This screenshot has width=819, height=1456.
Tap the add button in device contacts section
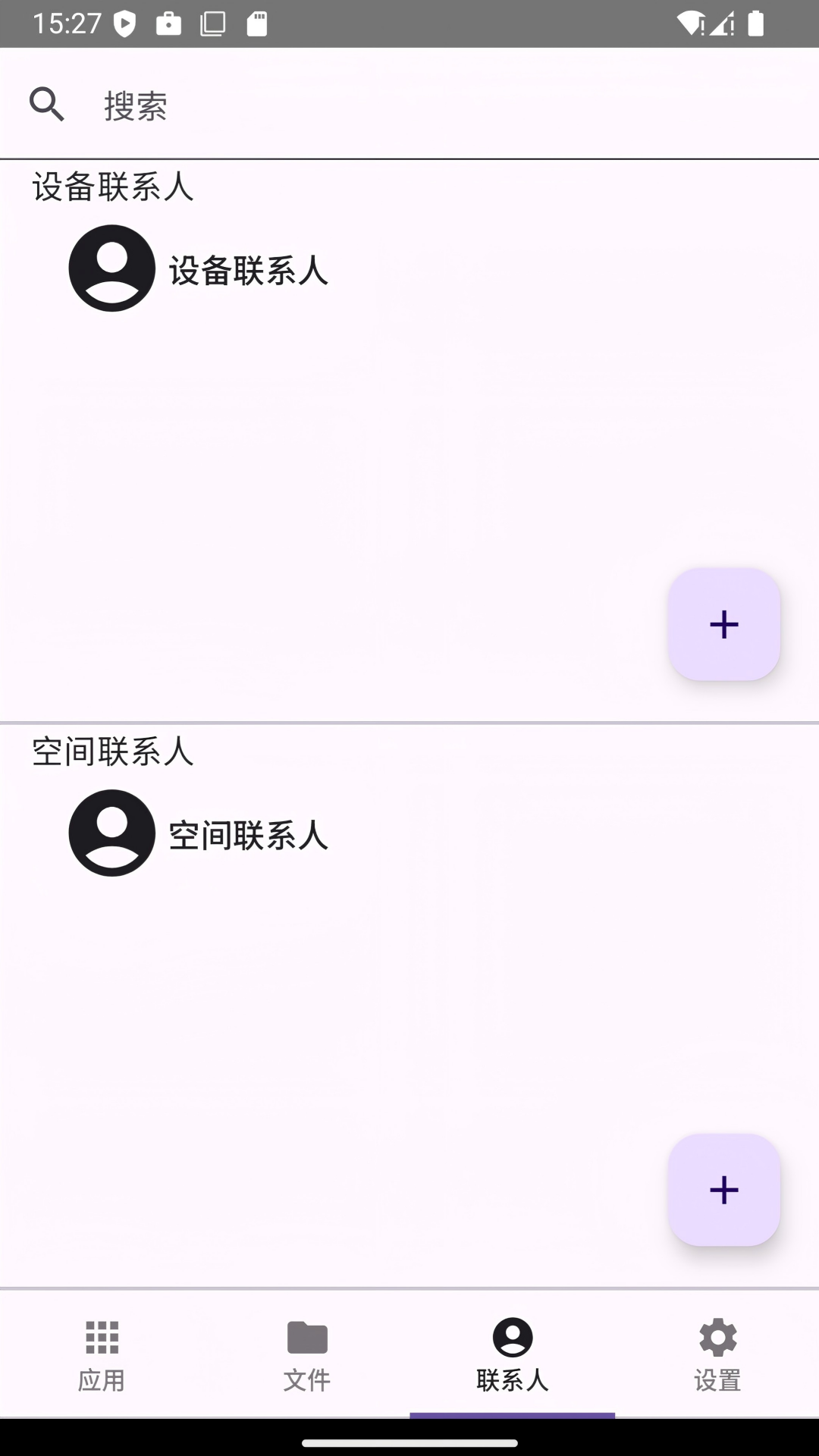pos(723,625)
